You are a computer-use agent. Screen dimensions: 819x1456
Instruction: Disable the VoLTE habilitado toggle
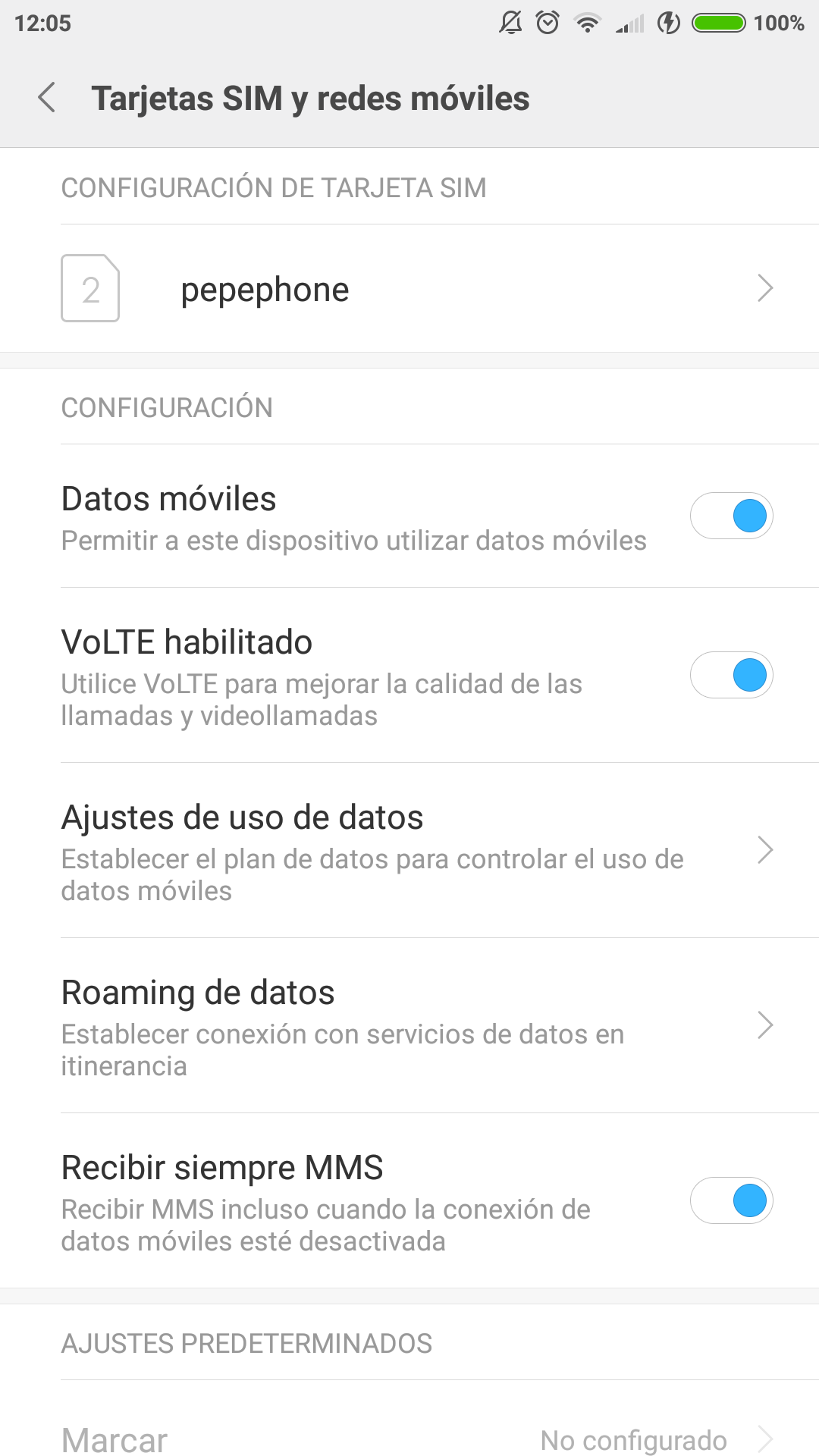click(x=731, y=675)
